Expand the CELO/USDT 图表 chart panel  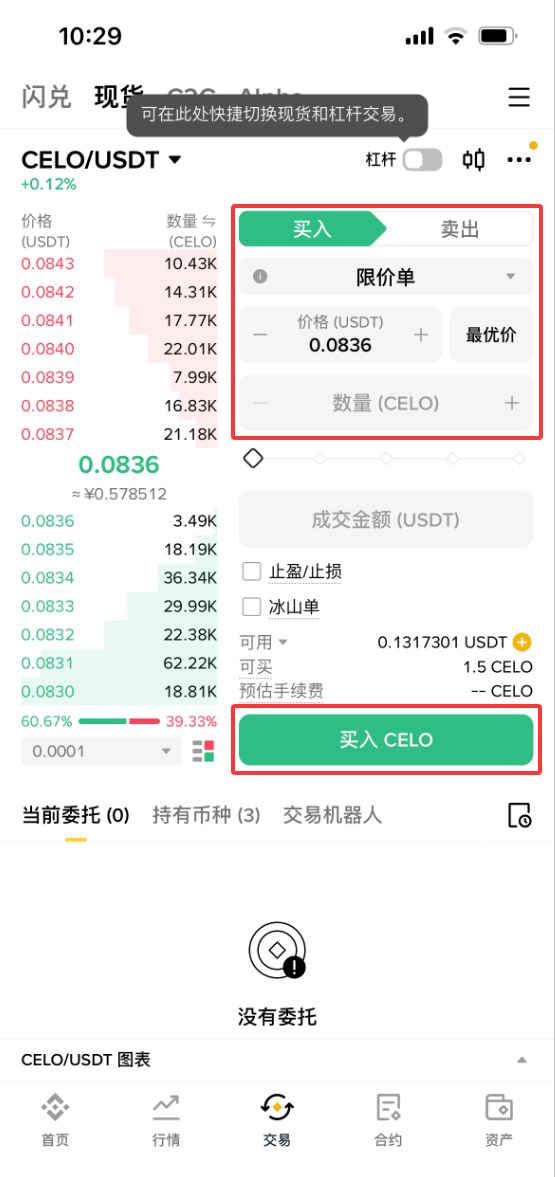[277, 1060]
